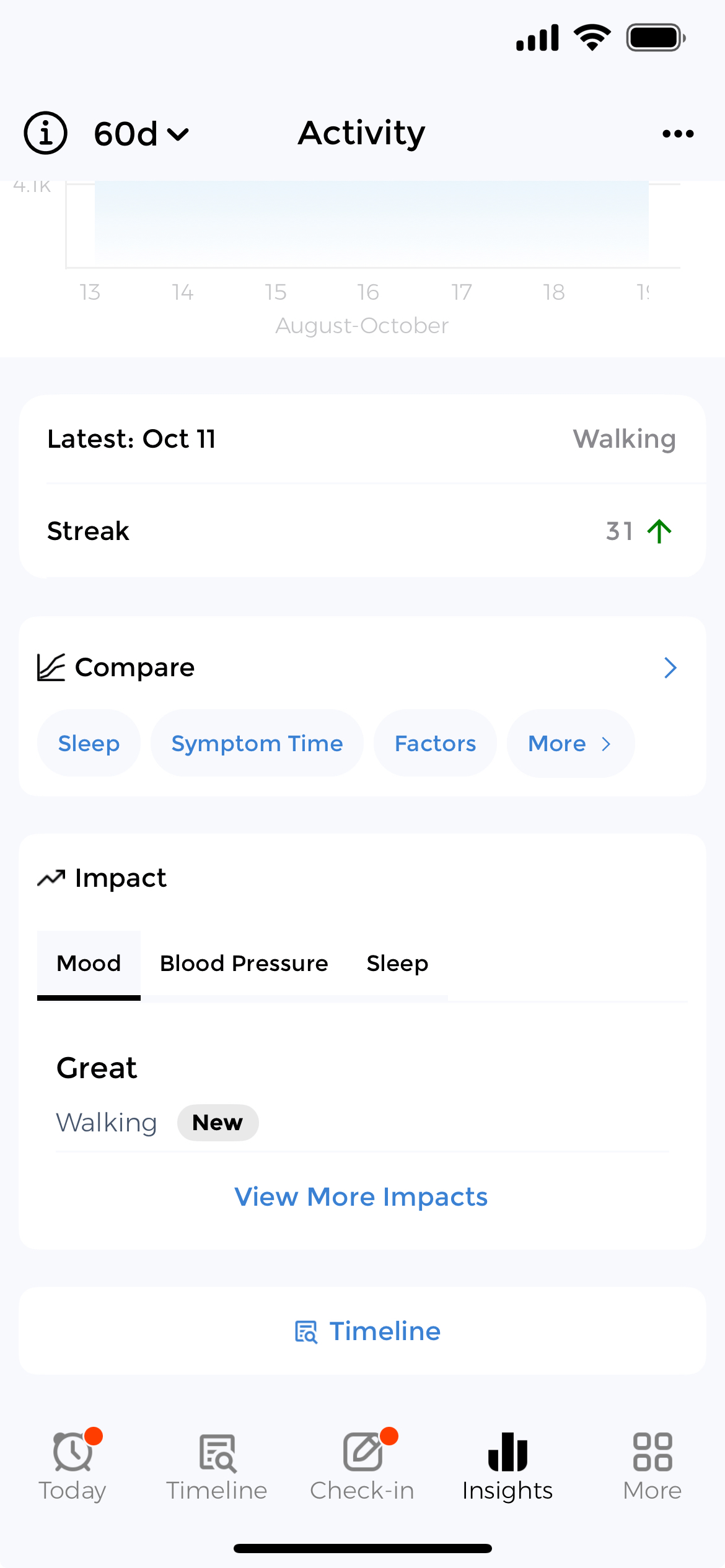Select the Factors compare chip
725x1568 pixels.
(x=435, y=743)
